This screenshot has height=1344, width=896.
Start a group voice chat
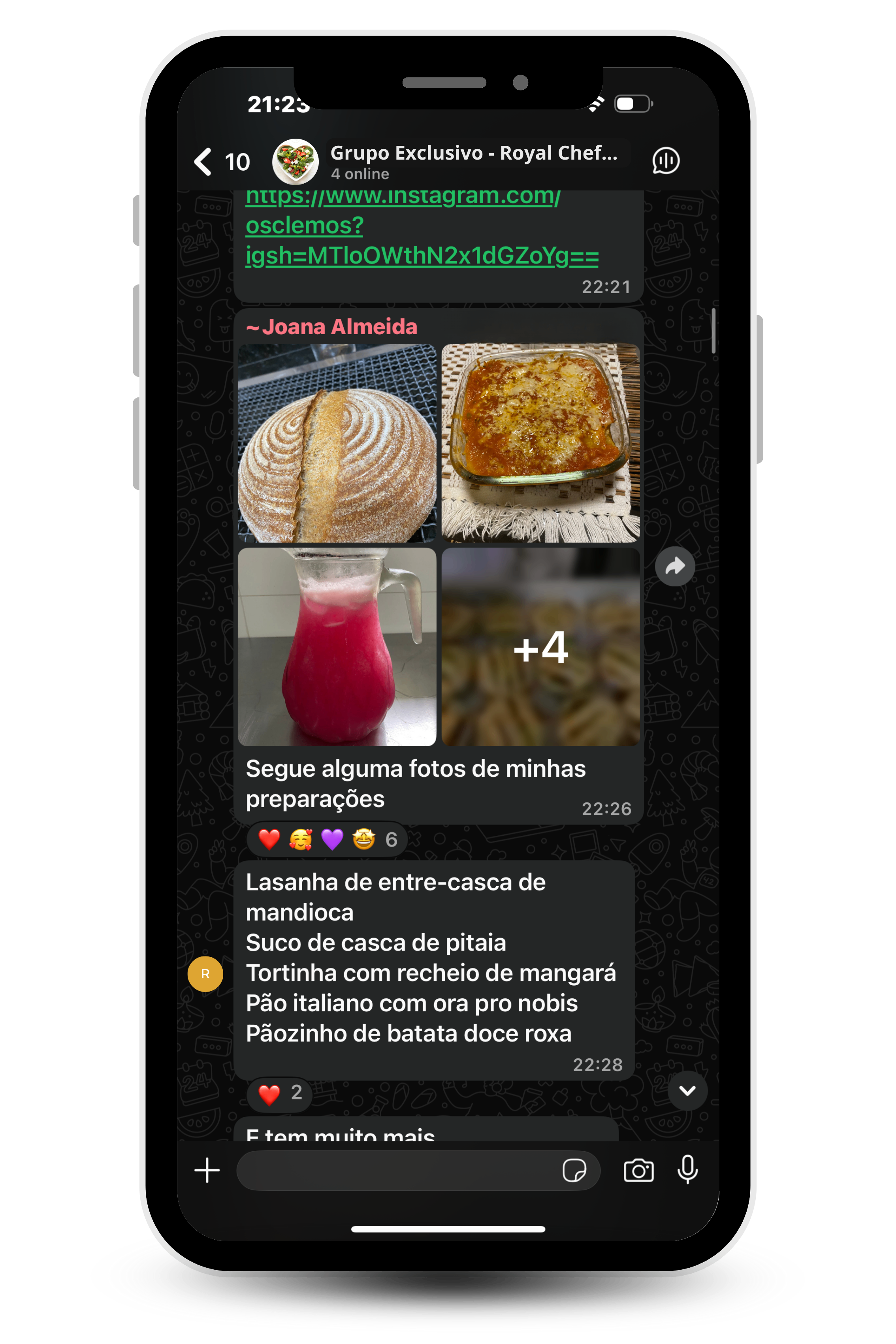point(666,160)
